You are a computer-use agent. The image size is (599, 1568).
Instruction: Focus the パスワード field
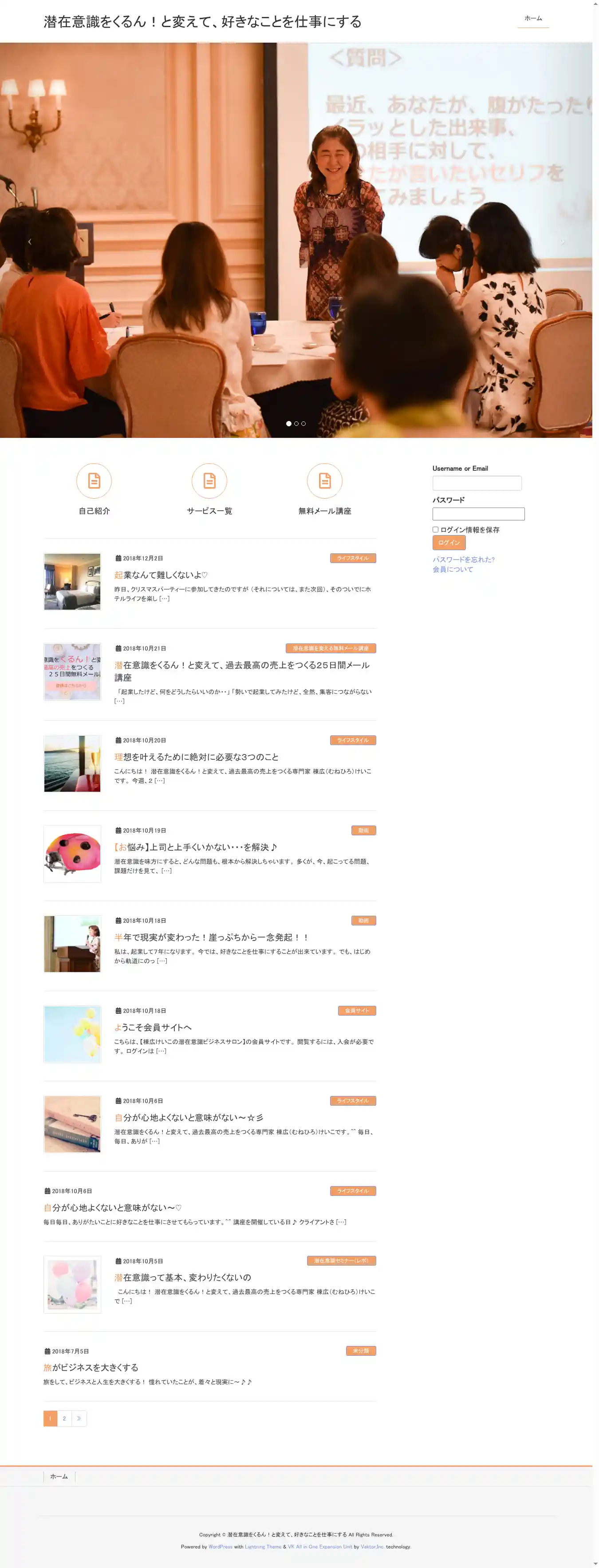(478, 514)
